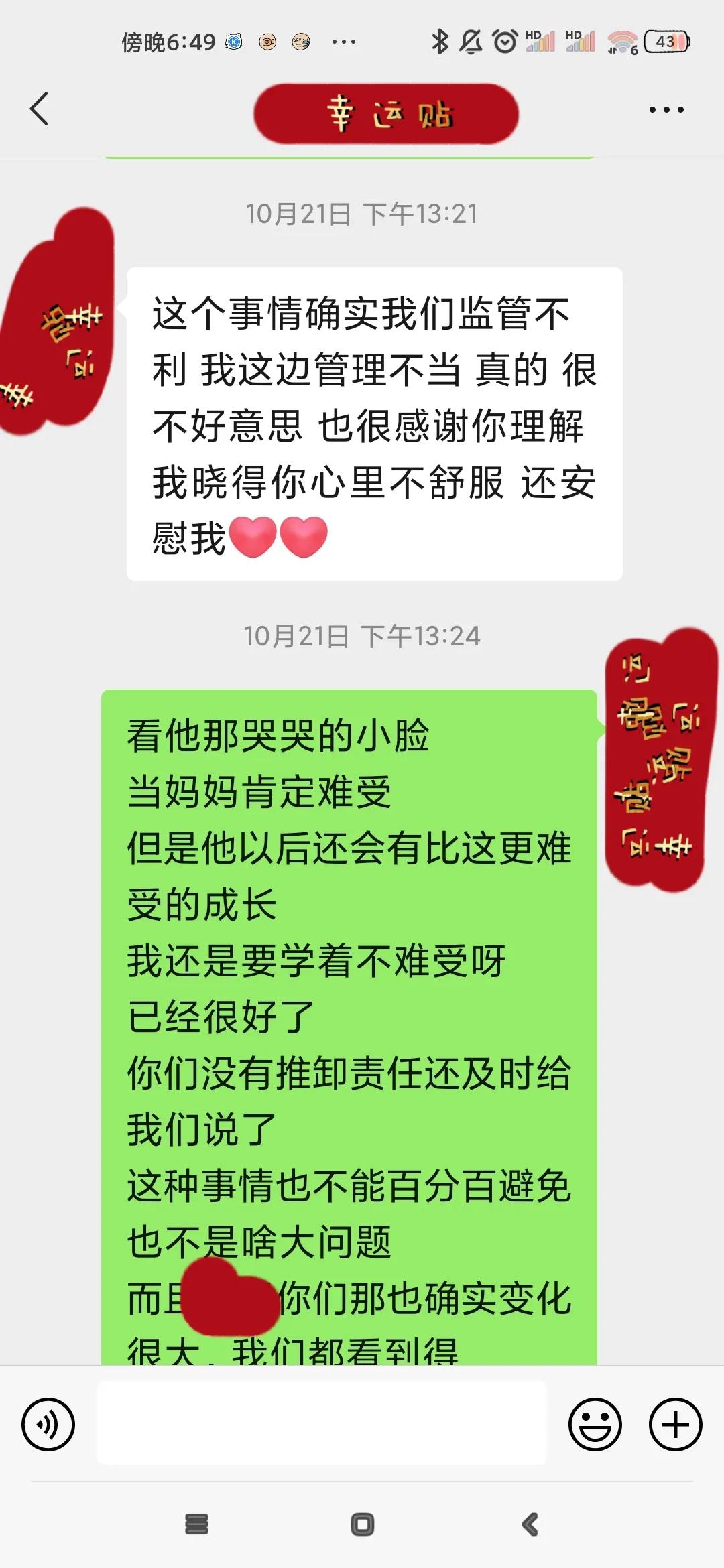Tap the white incoming message bubble
Screen dimensions: 724x1568
(372, 422)
